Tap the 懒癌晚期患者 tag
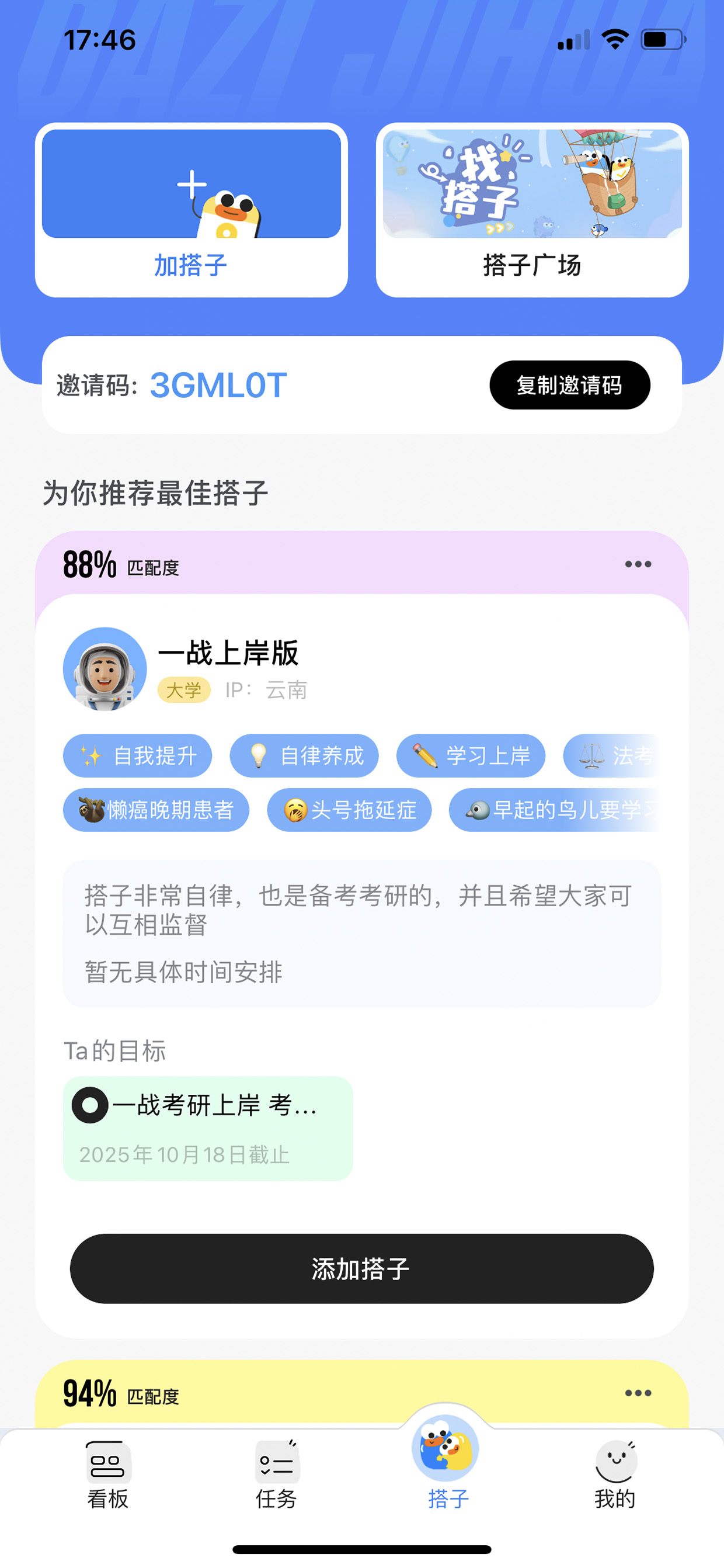This screenshot has height=1568, width=724. tap(156, 810)
